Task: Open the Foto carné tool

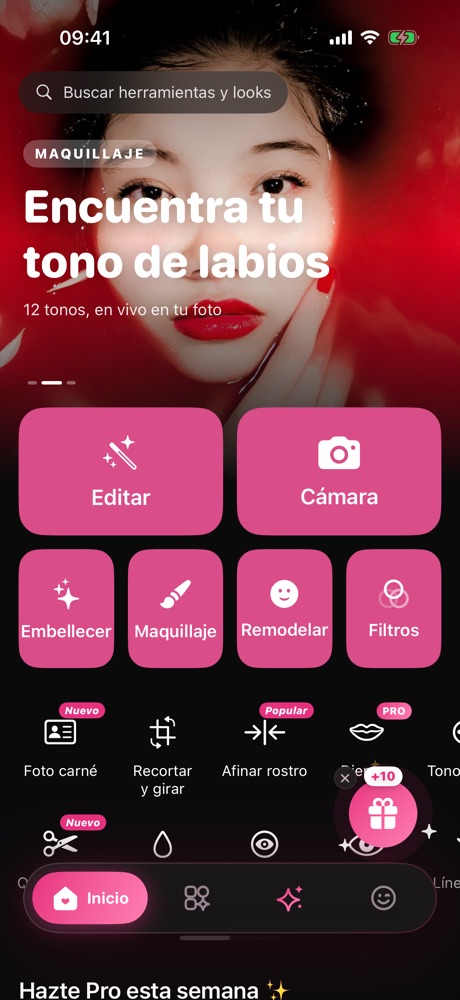Action: click(61, 746)
